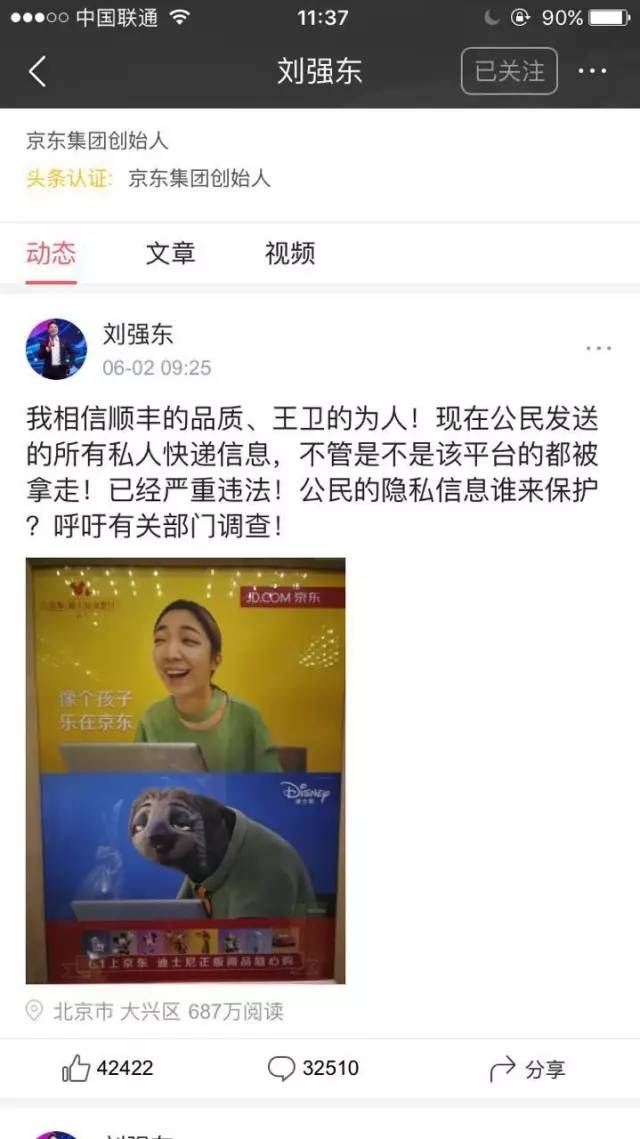Screen dimensions: 640x1139
Task: Open 刘强东's avatar on the 06-02 post
Action: coord(56,349)
